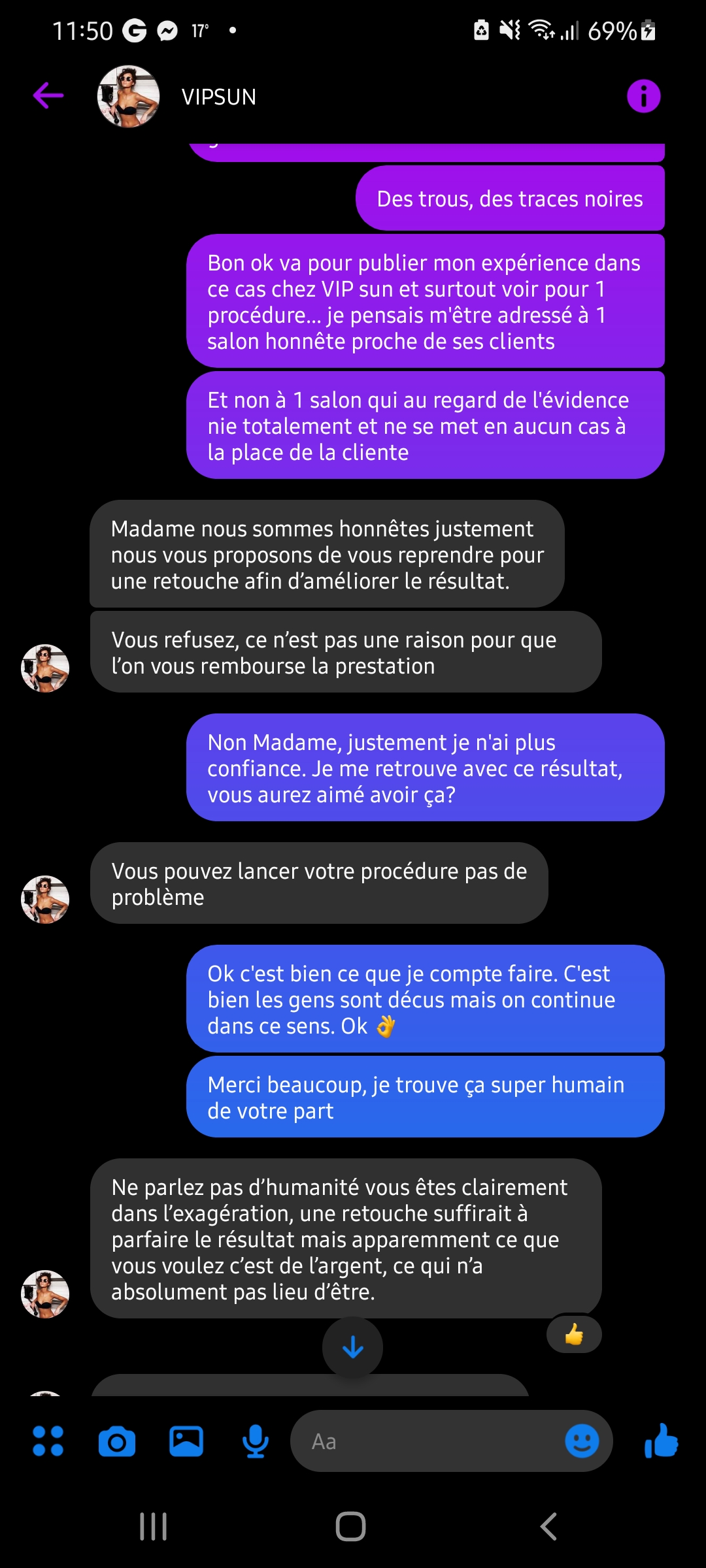Image resolution: width=706 pixels, height=1568 pixels.
Task: Focus the Aa message field
Action: coord(431,1441)
